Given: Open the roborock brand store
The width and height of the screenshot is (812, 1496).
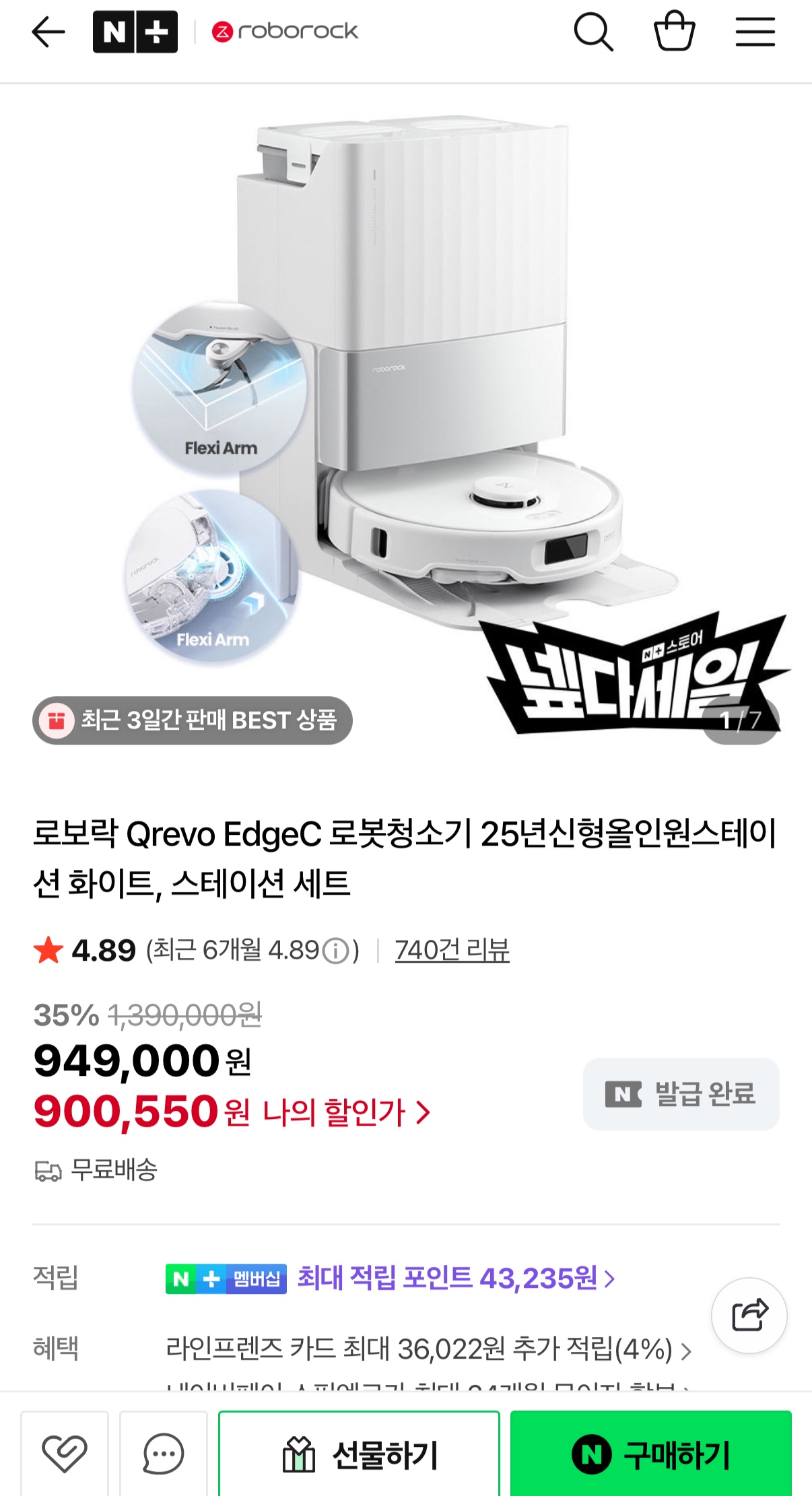Looking at the screenshot, I should point(285,32).
